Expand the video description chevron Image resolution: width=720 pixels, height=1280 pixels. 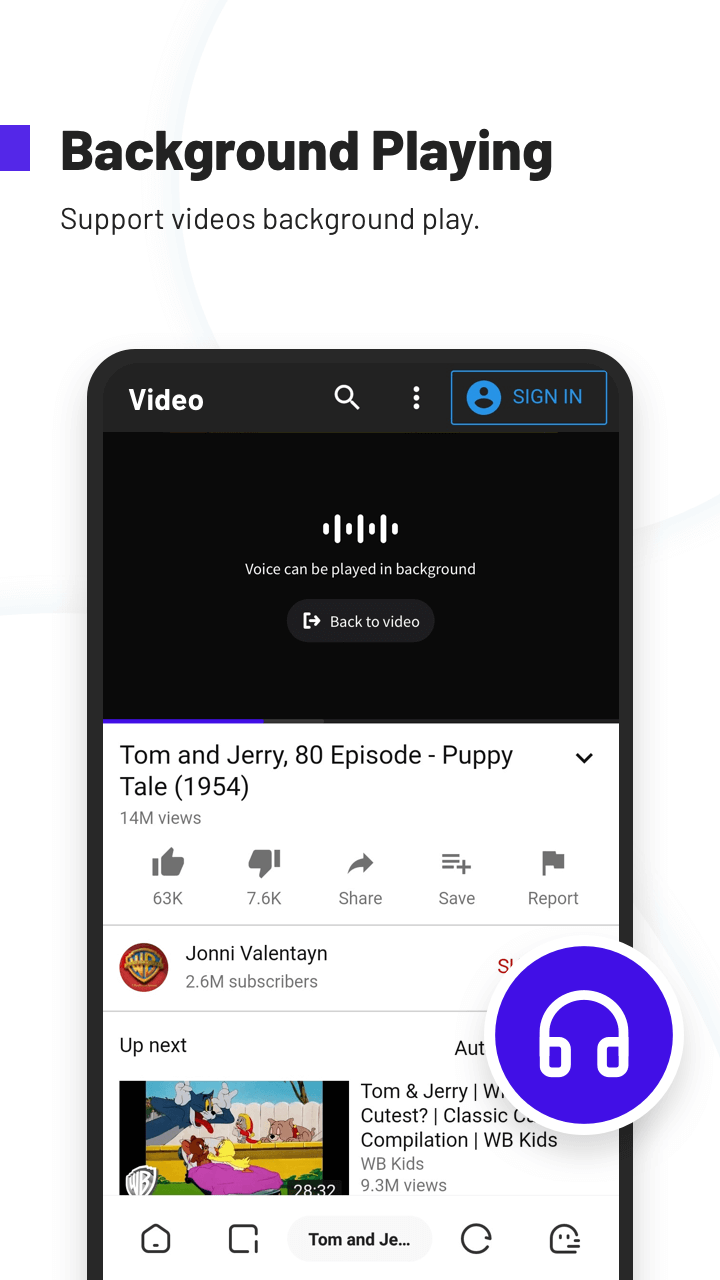[584, 758]
